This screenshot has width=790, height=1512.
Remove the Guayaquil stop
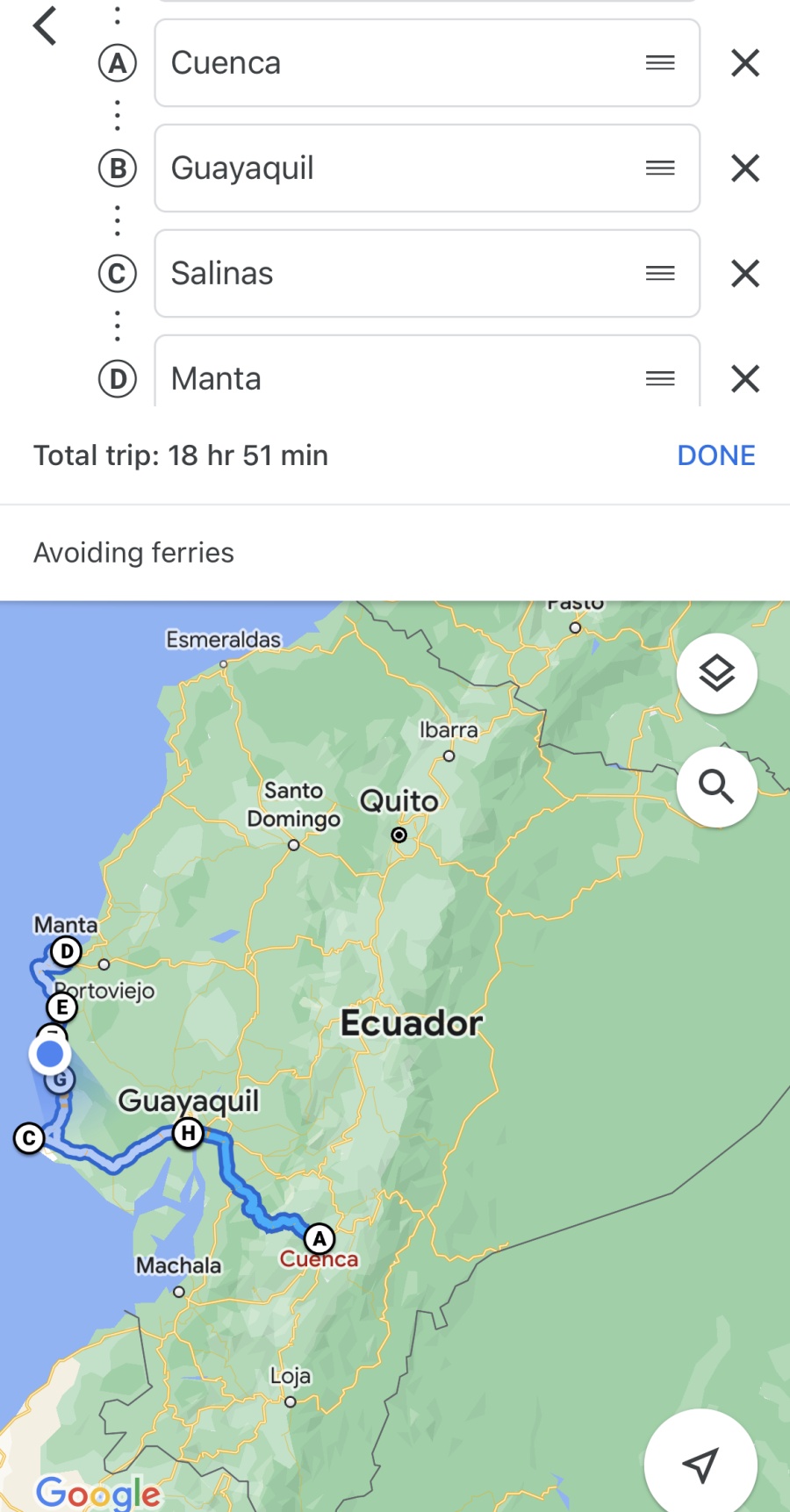pos(745,168)
